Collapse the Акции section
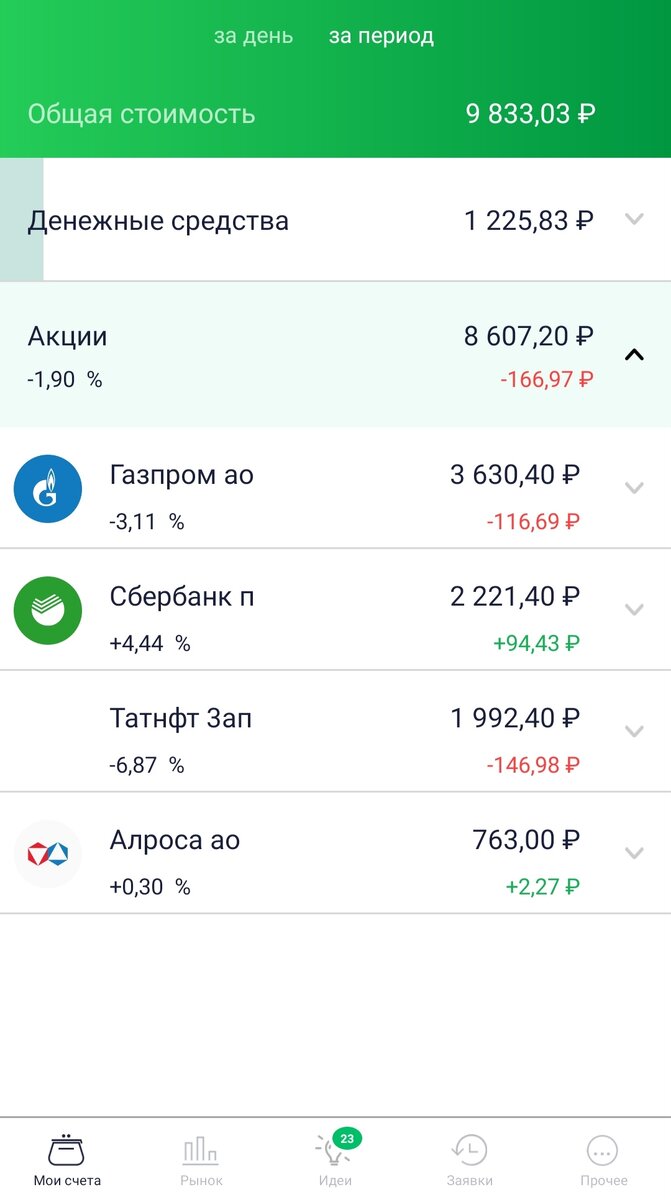The image size is (671, 1200). click(634, 354)
